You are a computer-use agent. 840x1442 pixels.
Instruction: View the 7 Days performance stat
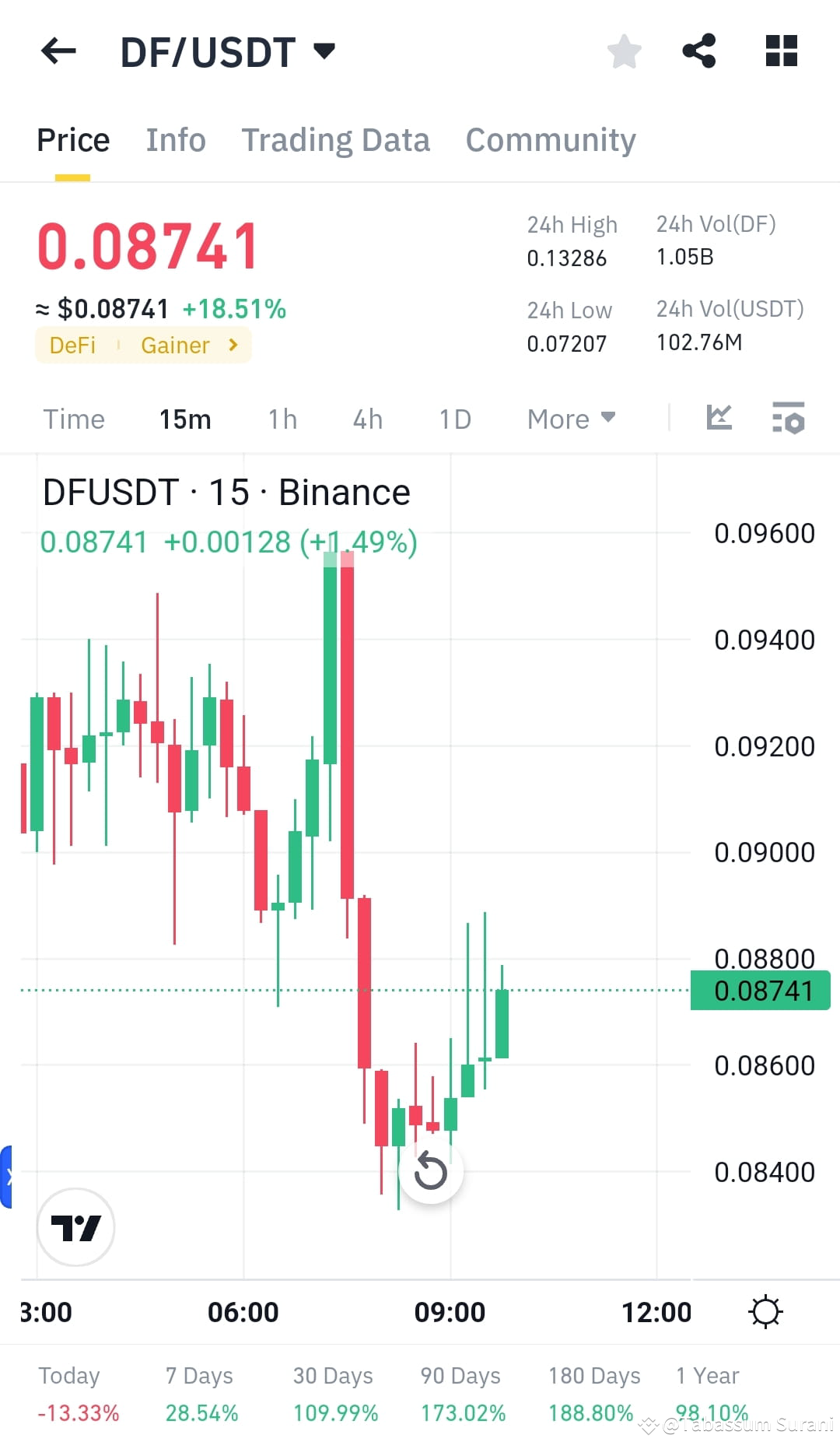[200, 1376]
